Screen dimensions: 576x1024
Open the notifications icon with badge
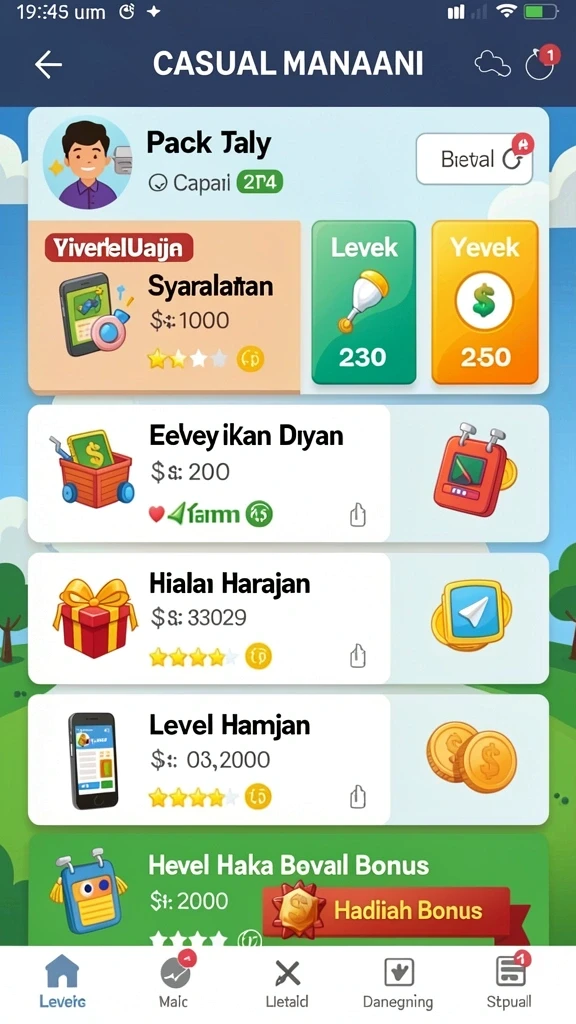tap(542, 63)
